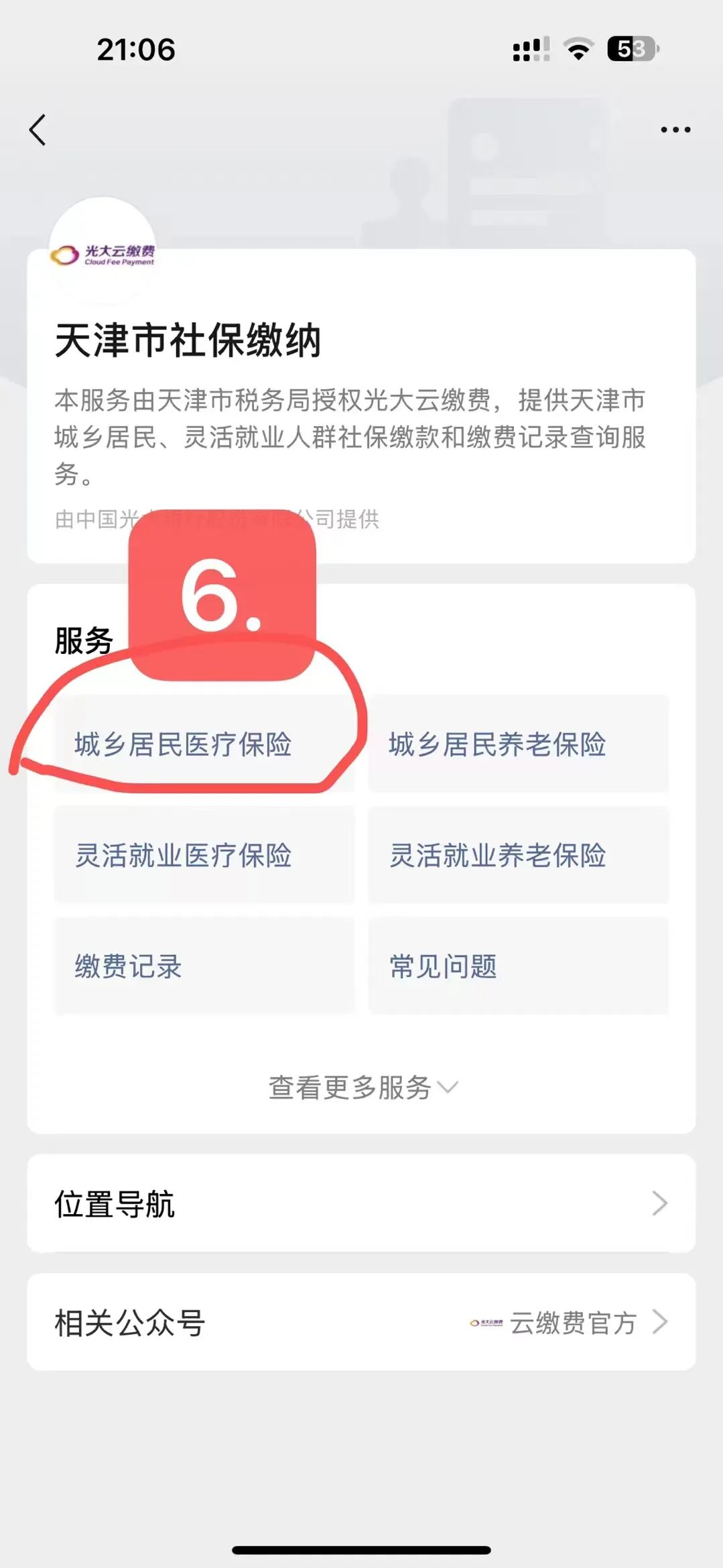Expand 查看更多服务 to show more services
Screen dimensions: 723x1568
(x=362, y=1087)
